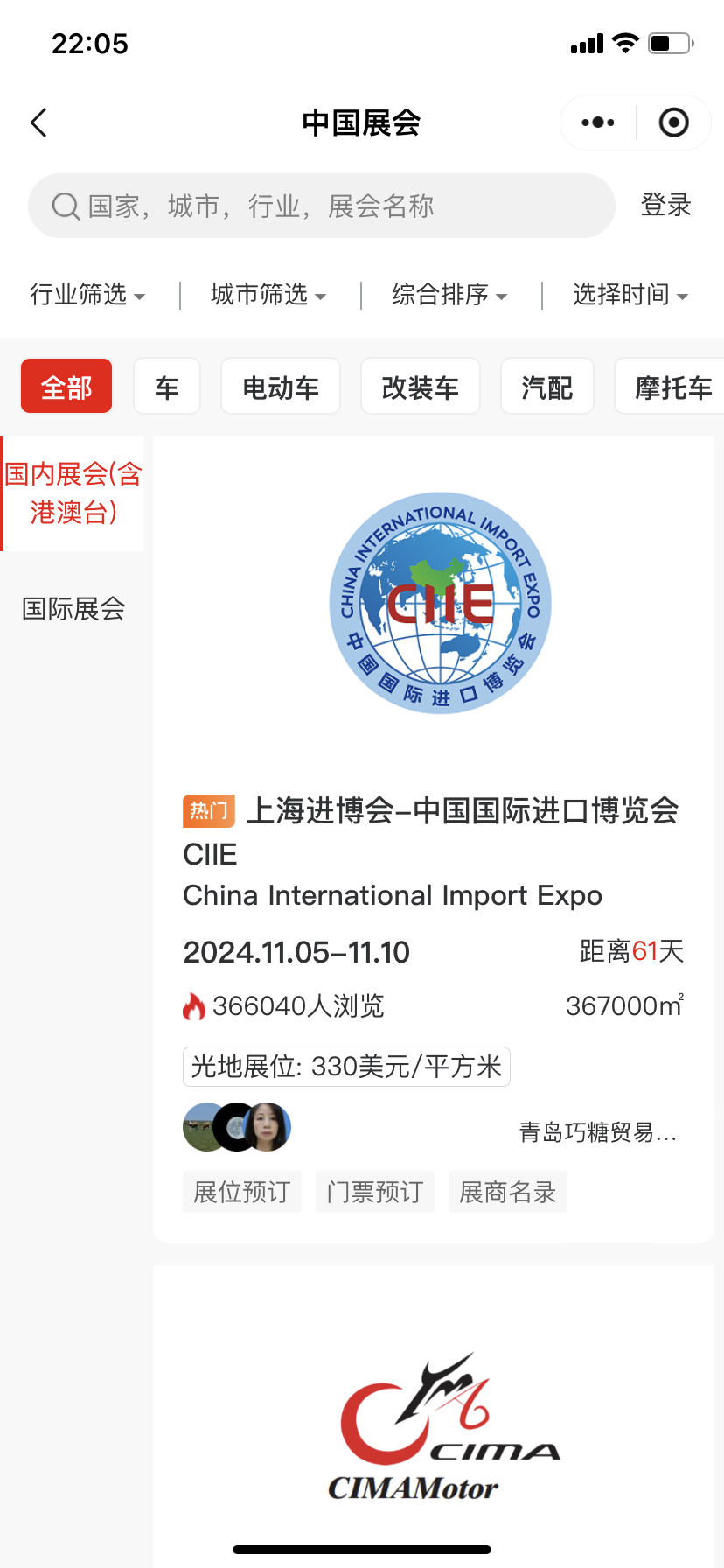Choose the 汽配 chip
Screen dimensions: 724x1568
click(x=546, y=387)
